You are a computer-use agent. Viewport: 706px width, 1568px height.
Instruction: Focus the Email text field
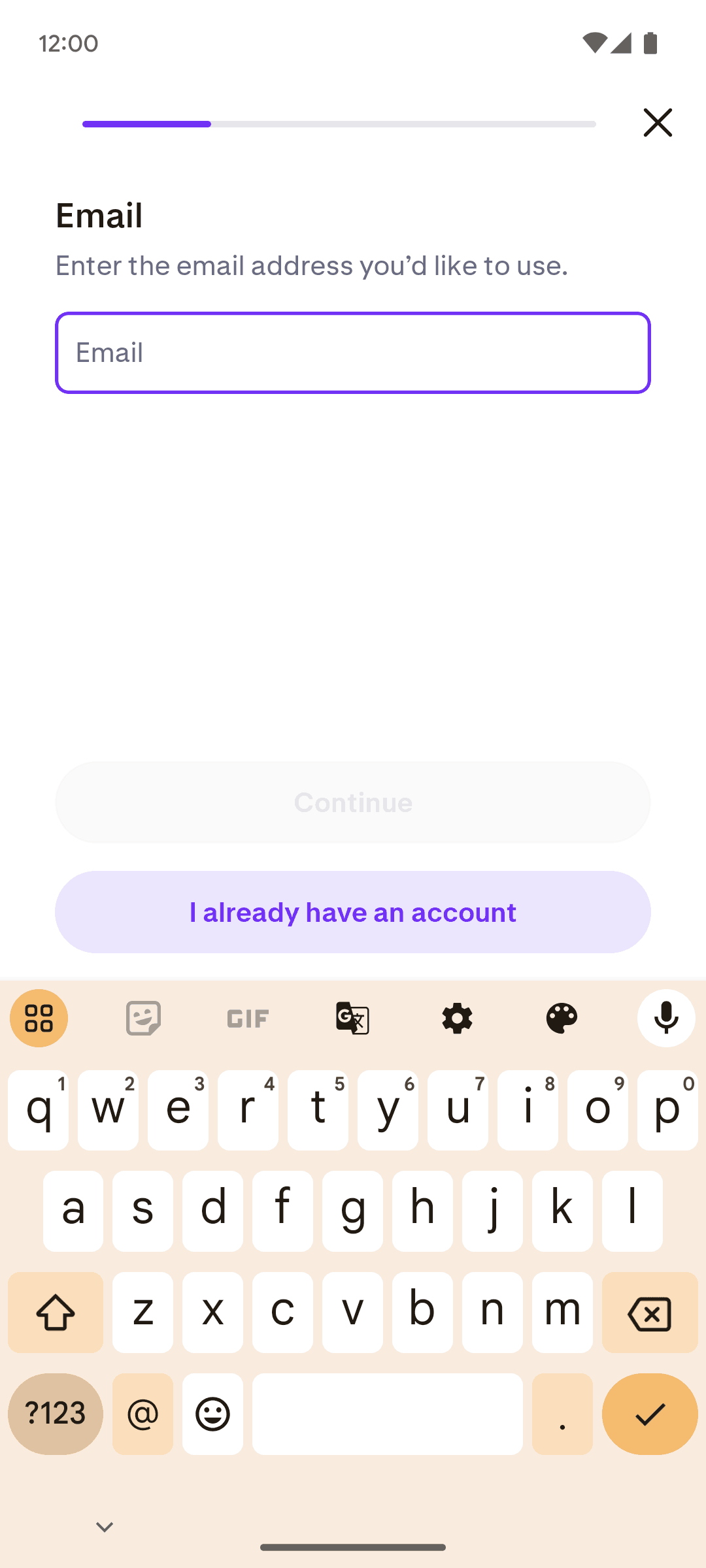tap(353, 353)
